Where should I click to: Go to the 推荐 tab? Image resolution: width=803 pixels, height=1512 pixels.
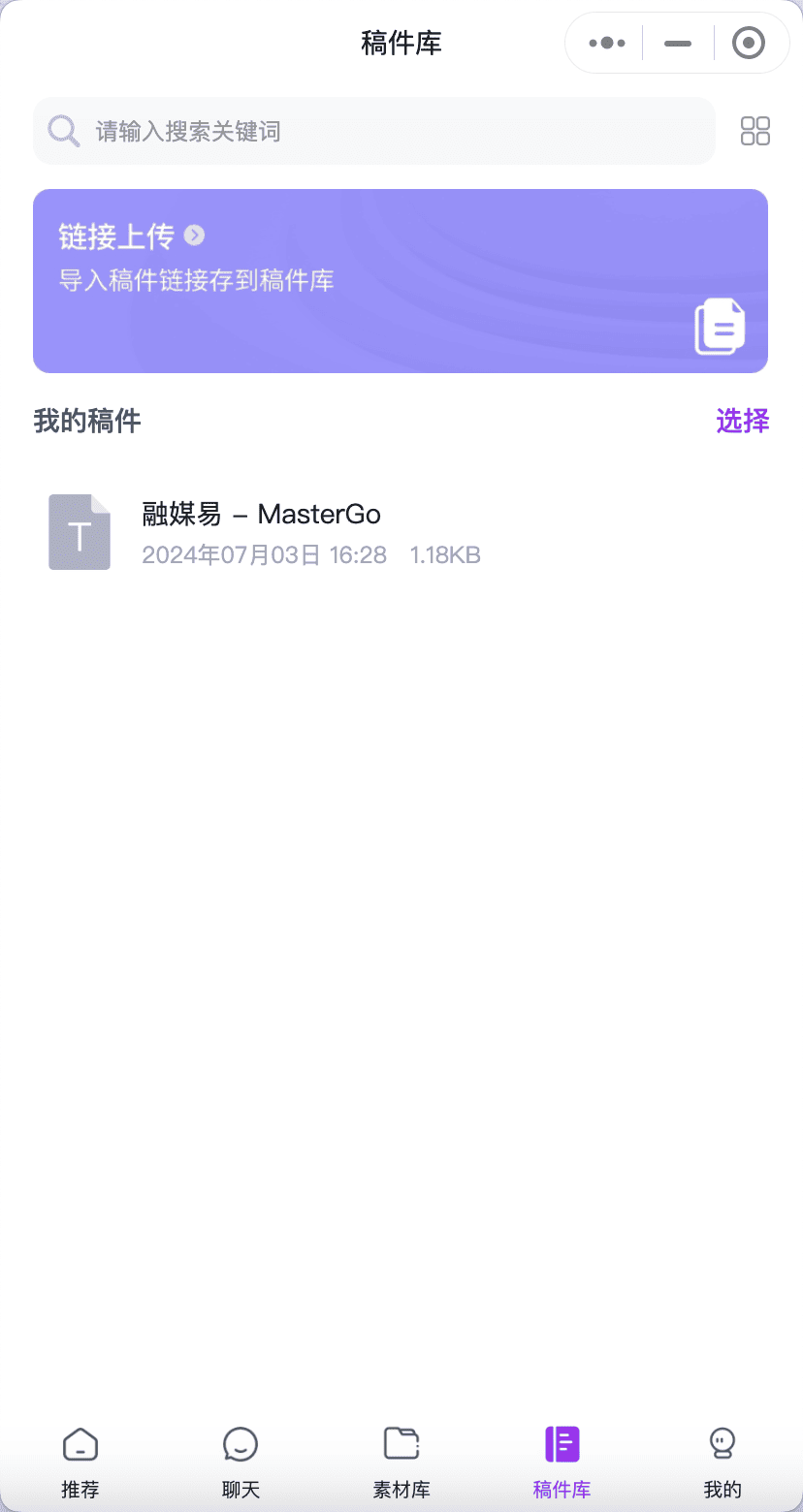(x=80, y=1464)
